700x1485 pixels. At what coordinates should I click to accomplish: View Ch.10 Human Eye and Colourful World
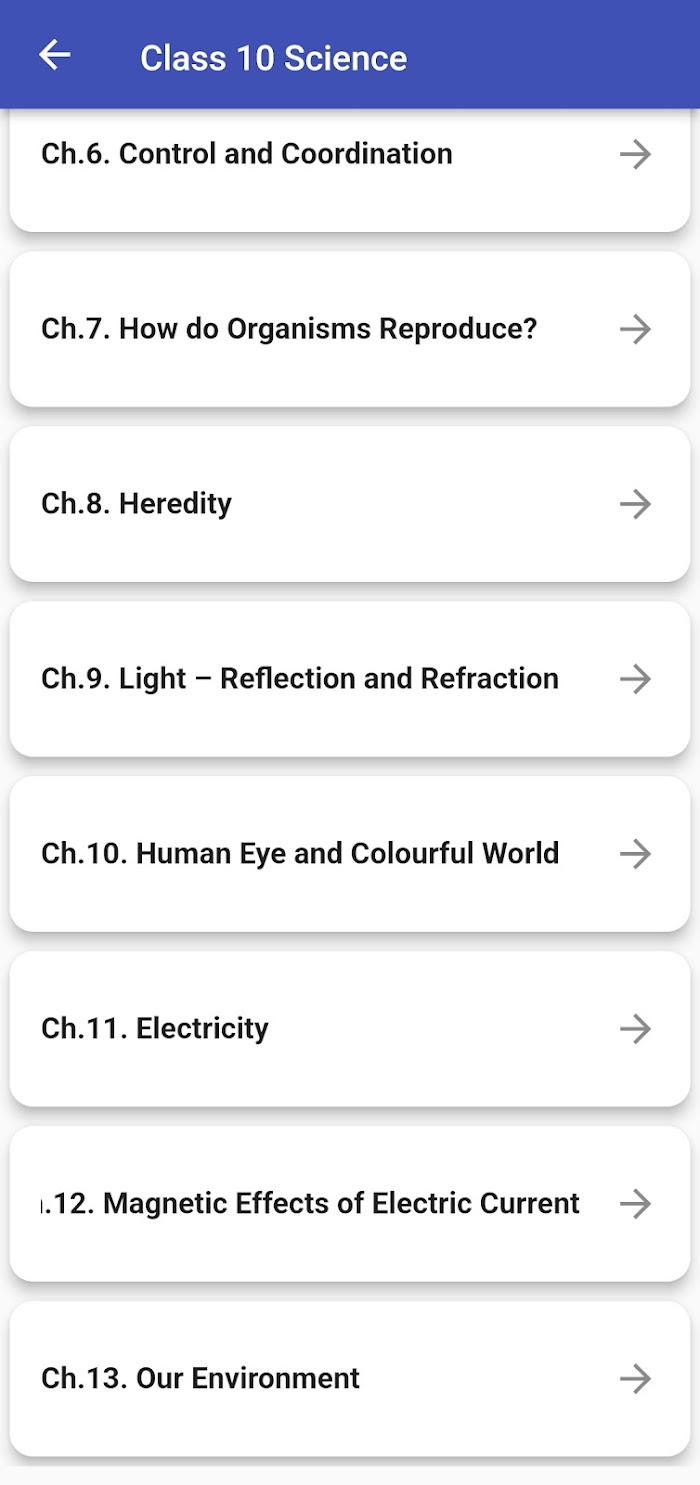tap(350, 854)
